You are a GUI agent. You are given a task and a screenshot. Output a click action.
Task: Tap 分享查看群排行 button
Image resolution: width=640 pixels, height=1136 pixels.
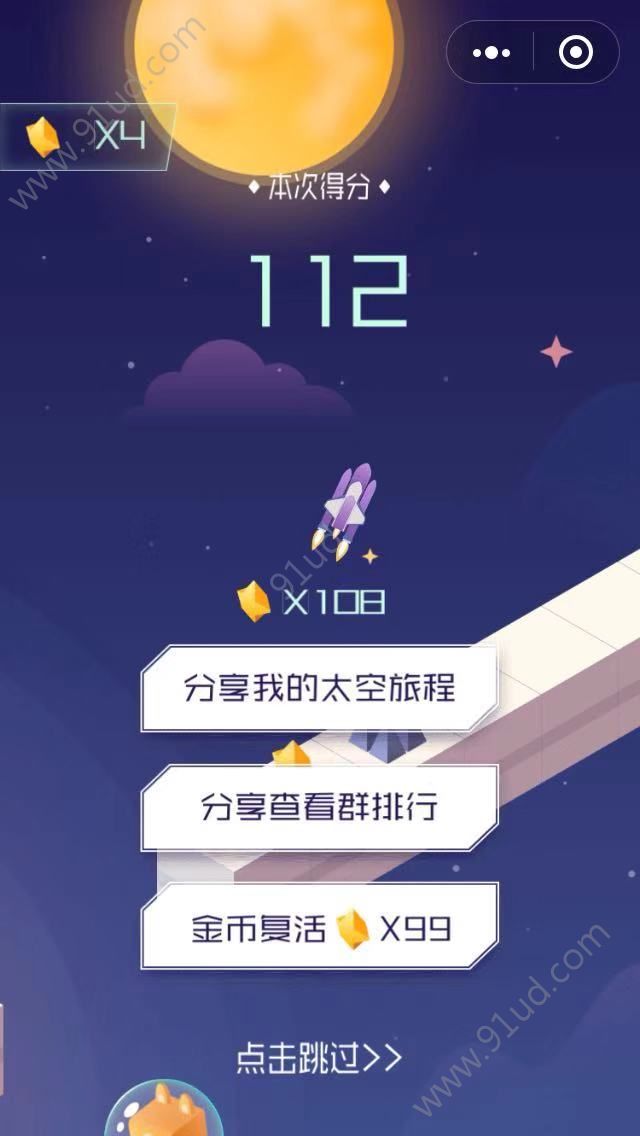pos(319,808)
